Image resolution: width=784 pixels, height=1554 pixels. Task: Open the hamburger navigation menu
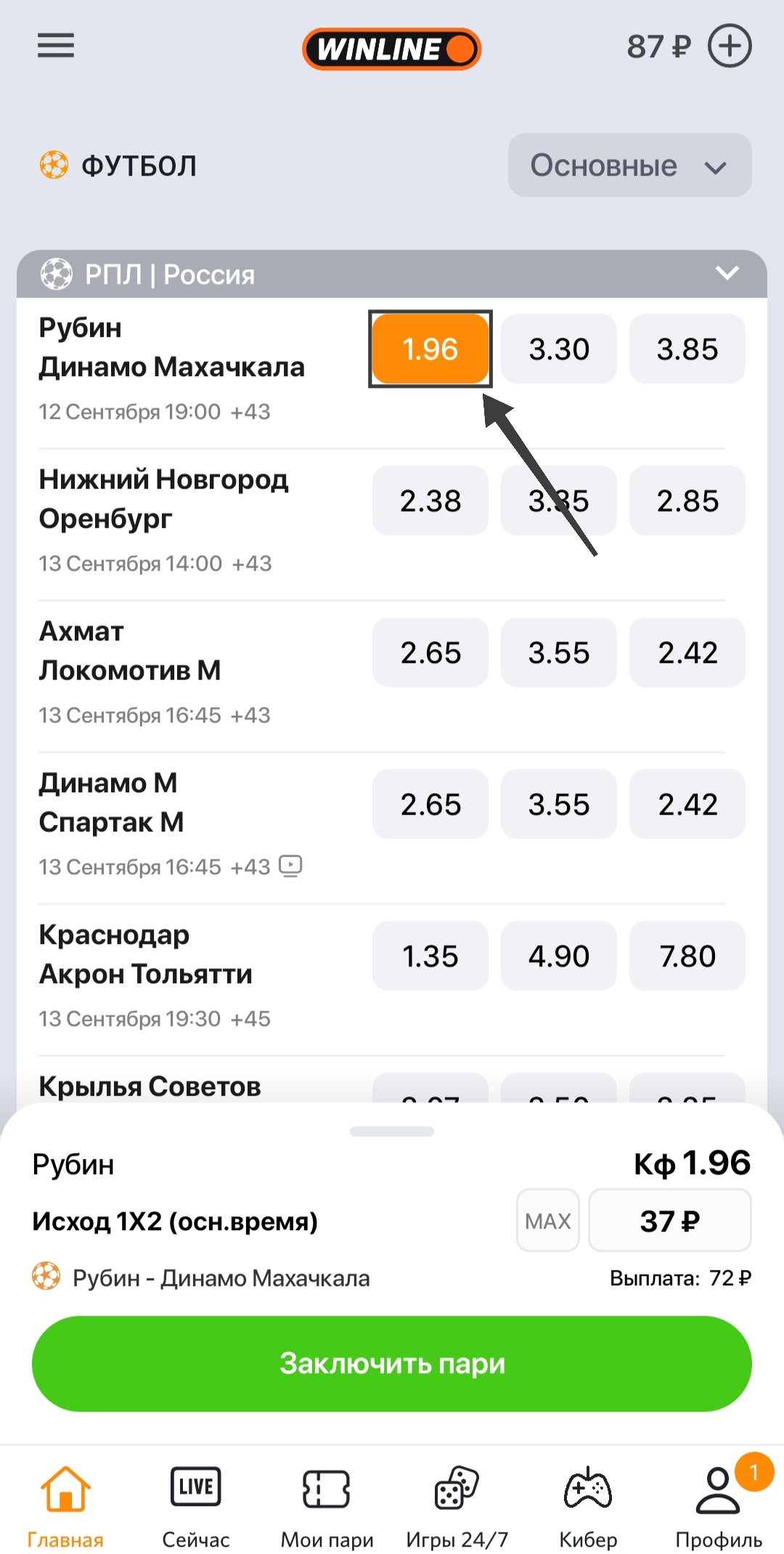(54, 46)
